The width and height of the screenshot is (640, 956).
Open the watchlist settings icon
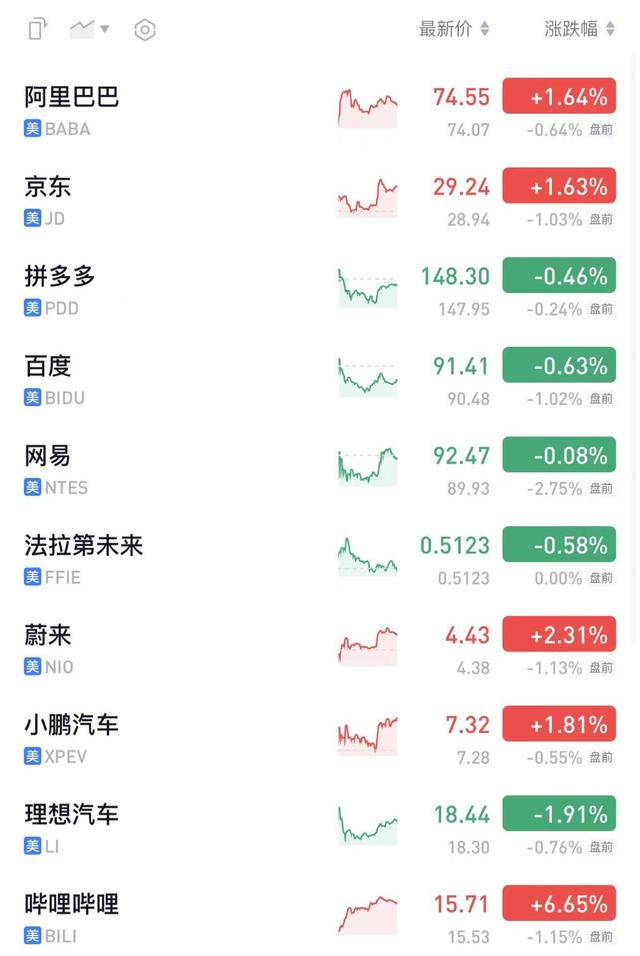point(145,30)
